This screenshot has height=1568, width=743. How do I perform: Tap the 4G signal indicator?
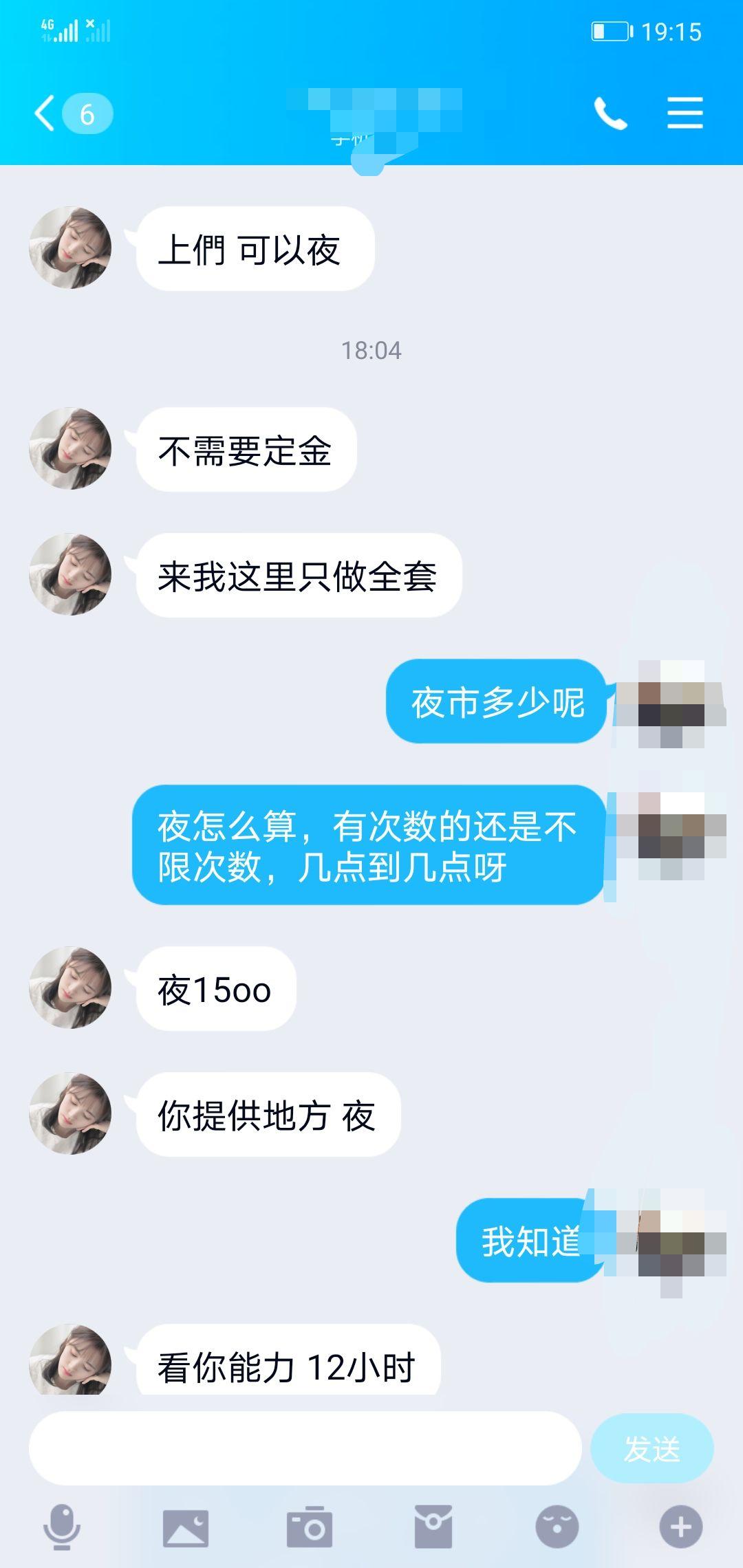pyautogui.click(x=58, y=29)
